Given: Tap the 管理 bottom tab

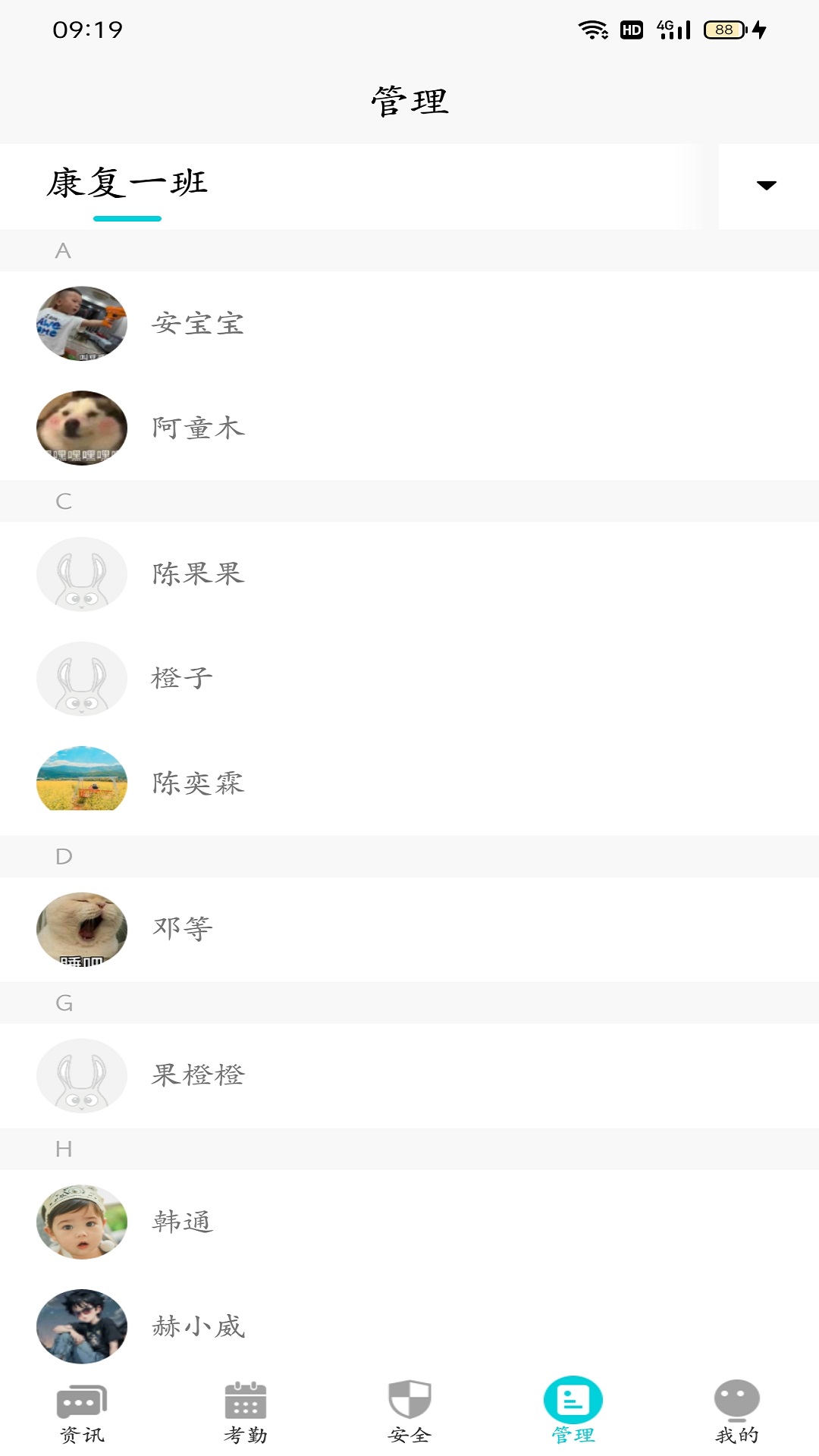Looking at the screenshot, I should point(573,1412).
